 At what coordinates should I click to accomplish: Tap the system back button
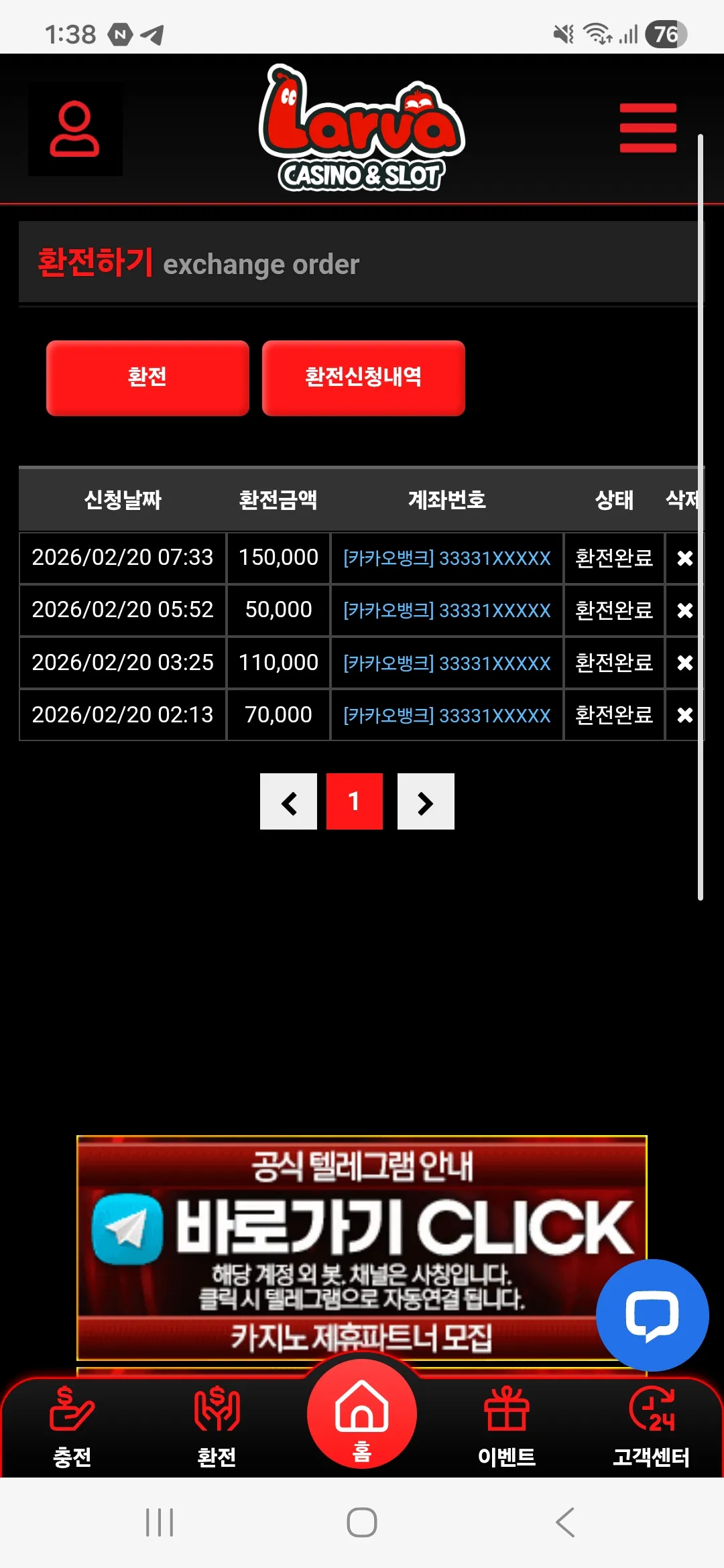[565, 1522]
